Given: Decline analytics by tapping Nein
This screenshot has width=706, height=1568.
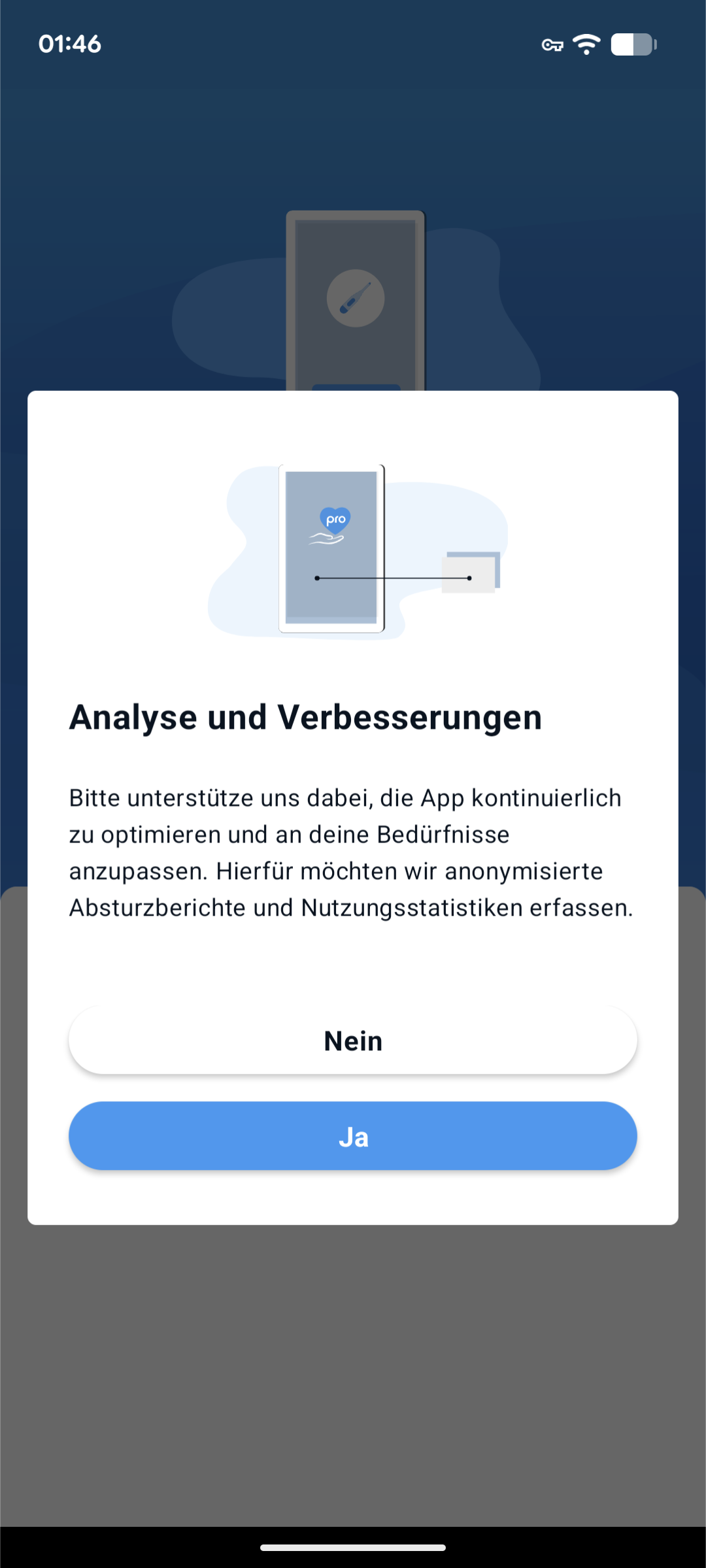Looking at the screenshot, I should (x=353, y=1040).
